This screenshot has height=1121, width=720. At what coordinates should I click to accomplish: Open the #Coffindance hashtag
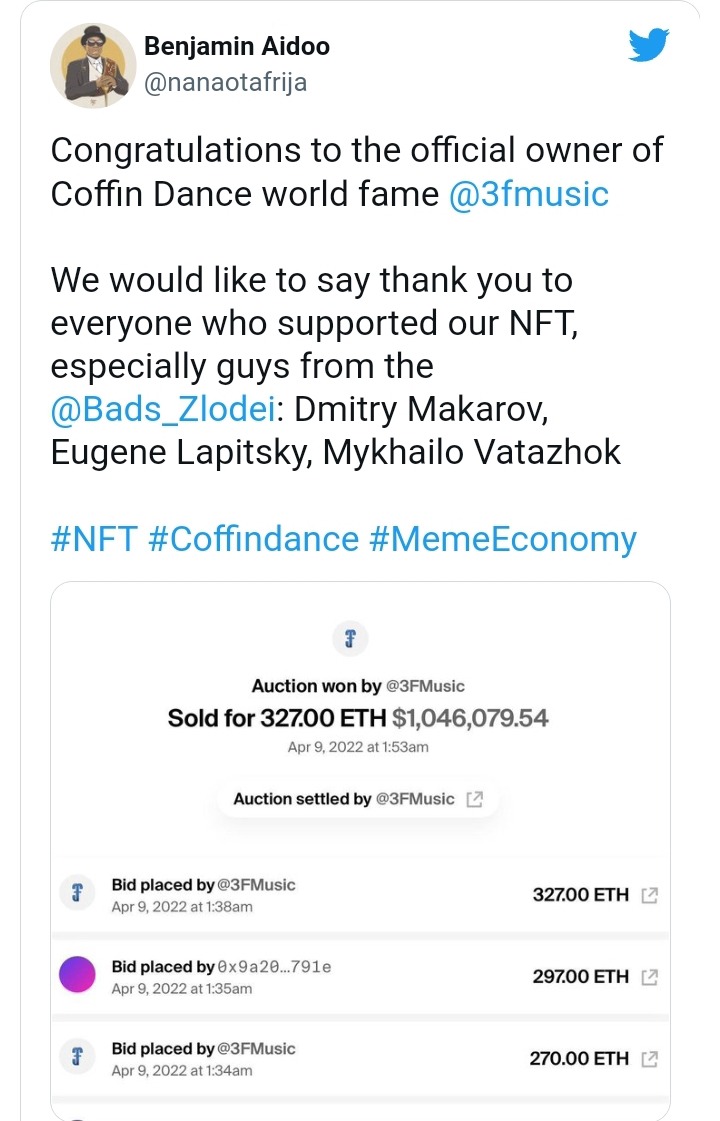coord(253,539)
